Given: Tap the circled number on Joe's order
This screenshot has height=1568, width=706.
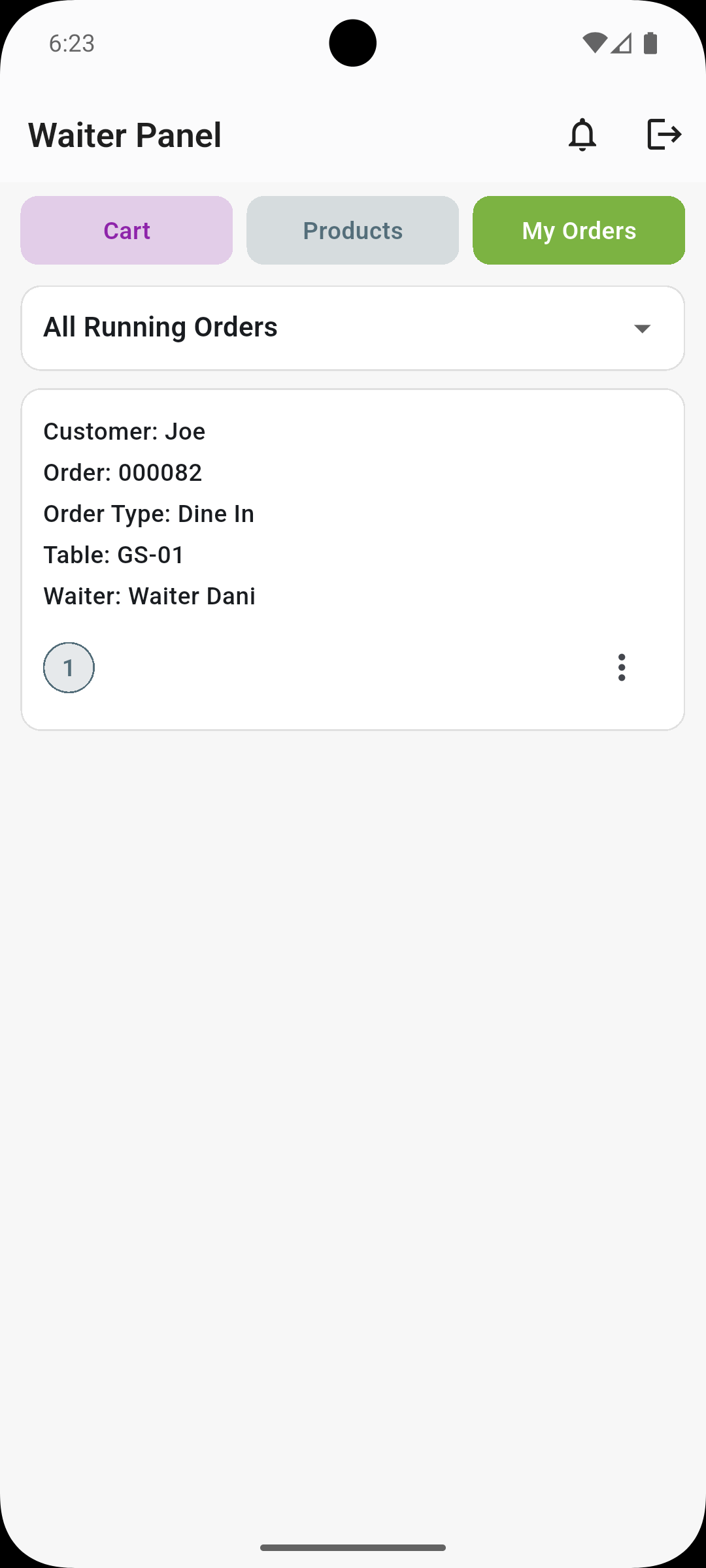Looking at the screenshot, I should [x=68, y=667].
